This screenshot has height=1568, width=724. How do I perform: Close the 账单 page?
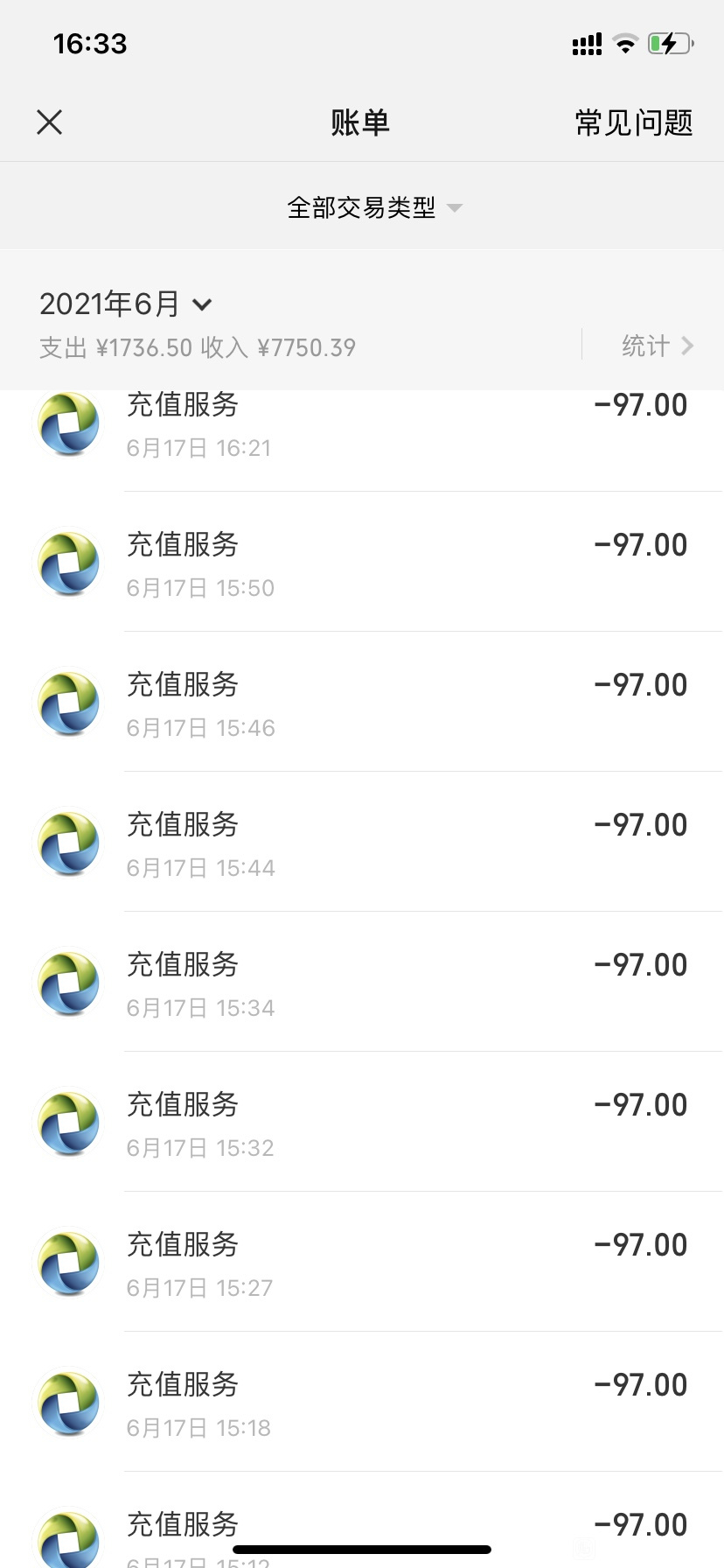click(50, 122)
